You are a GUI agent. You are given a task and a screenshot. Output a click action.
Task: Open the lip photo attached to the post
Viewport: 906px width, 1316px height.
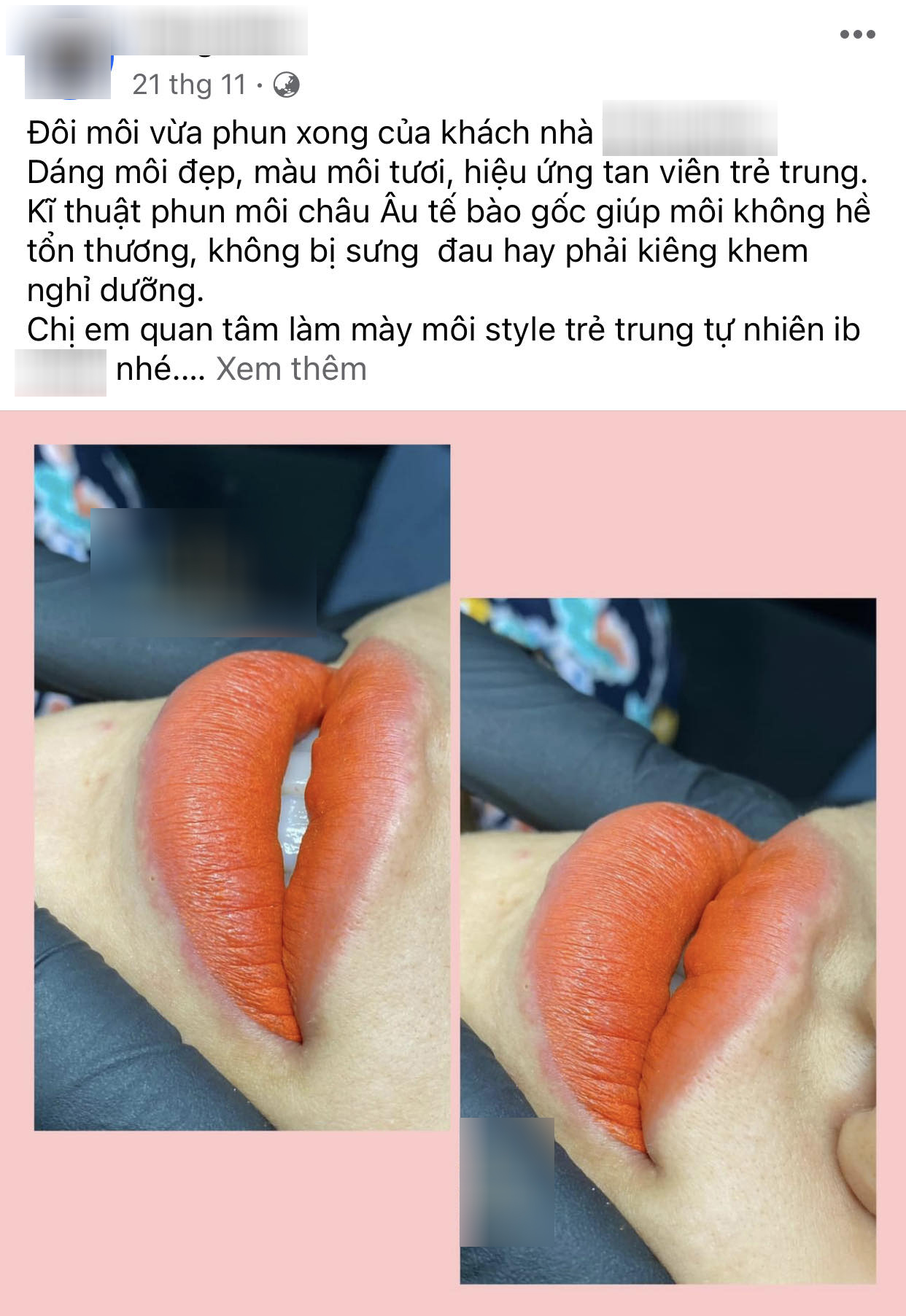click(x=452, y=860)
